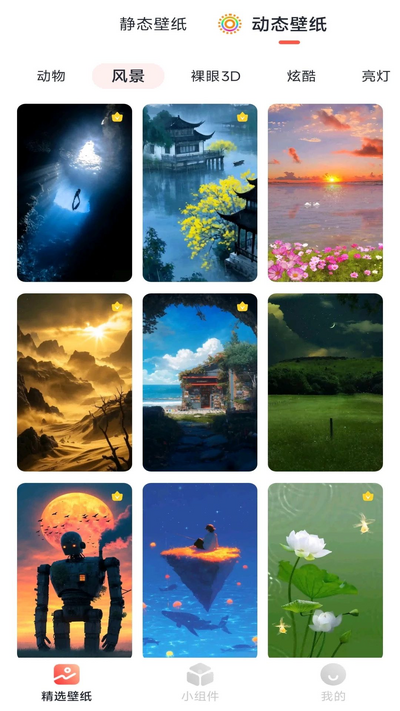Screen dimensions: 400x711
Task: Open the 小组件 bottom tab
Action: [200, 682]
